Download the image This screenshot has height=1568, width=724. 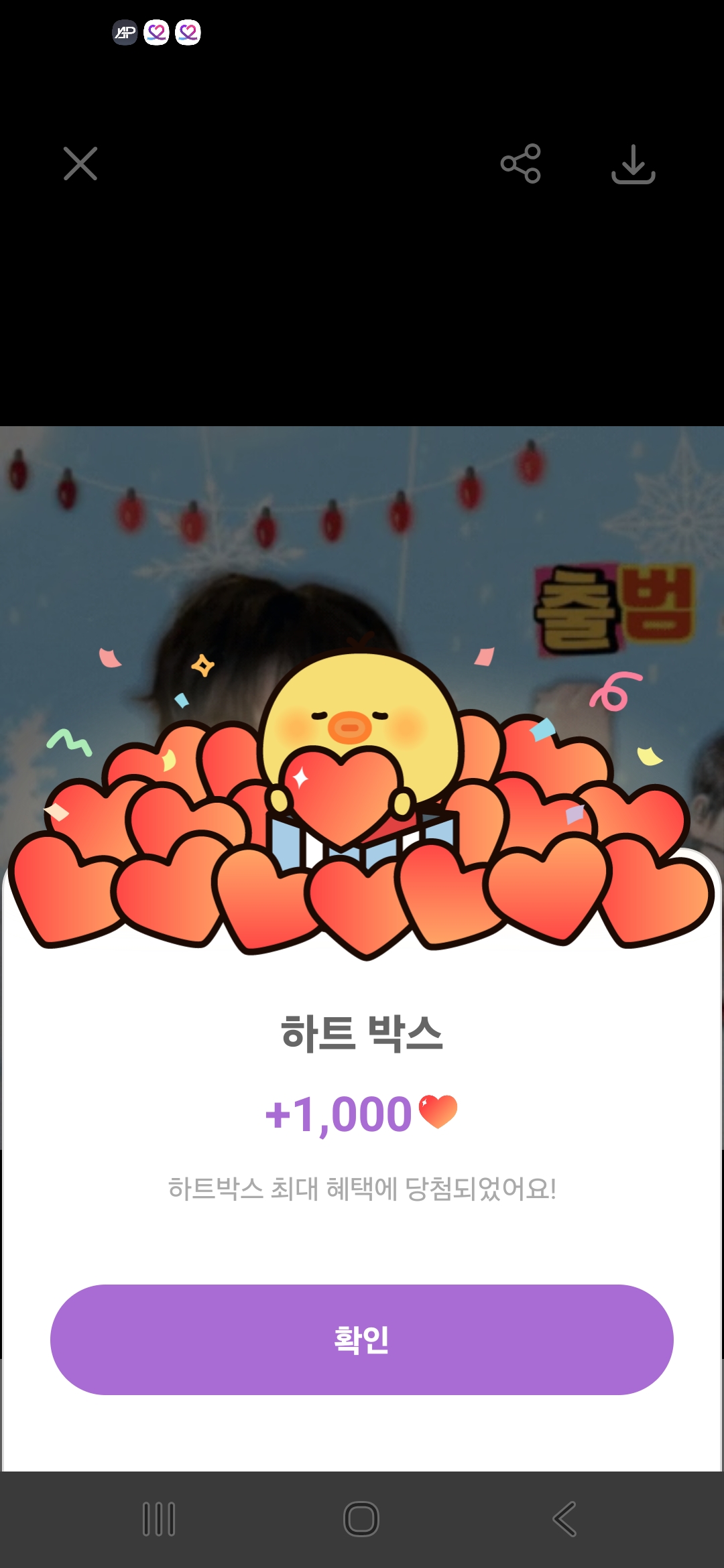click(633, 164)
